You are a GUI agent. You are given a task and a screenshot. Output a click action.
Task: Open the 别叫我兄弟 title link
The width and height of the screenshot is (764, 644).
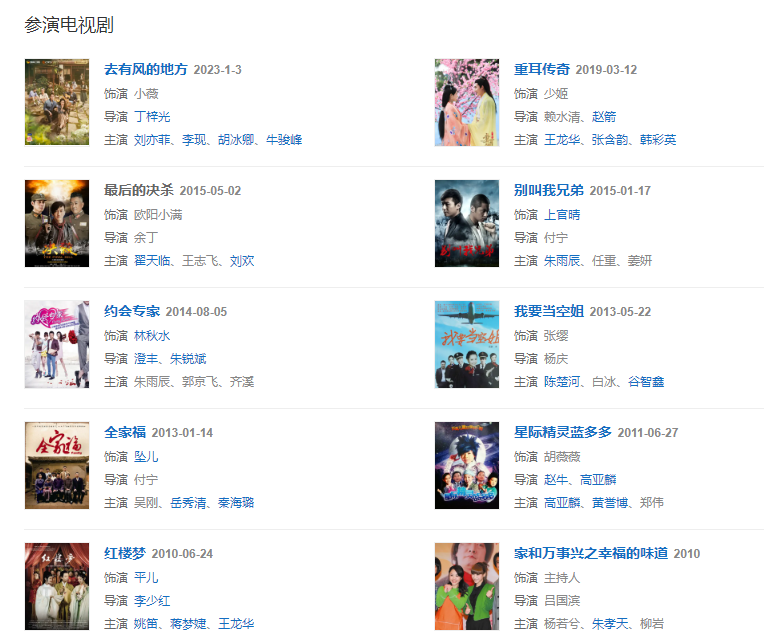click(548, 191)
